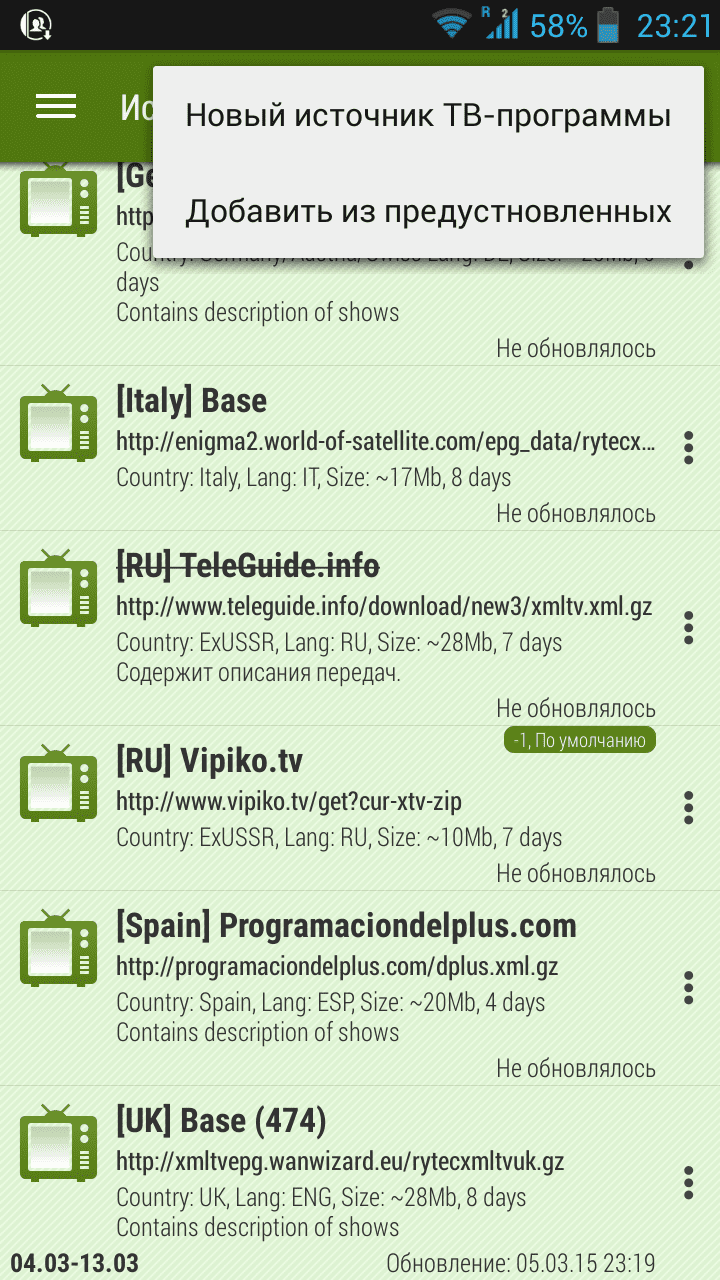Viewport: 720px width, 1280px height.
Task: Open options for [Spain] Programaciondelplus.com
Action: (x=688, y=987)
